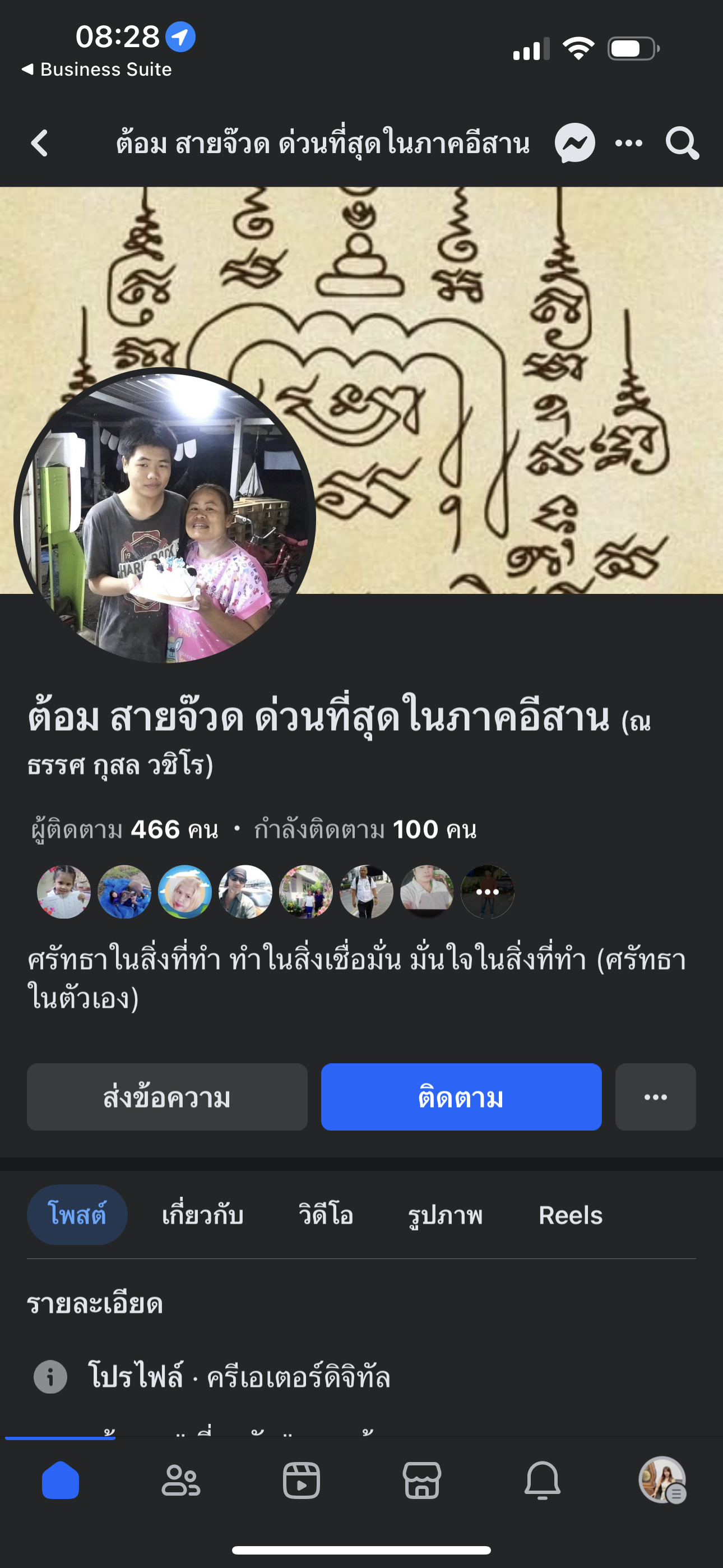Search within this profile
This screenshot has height=1568, width=723.
[682, 144]
